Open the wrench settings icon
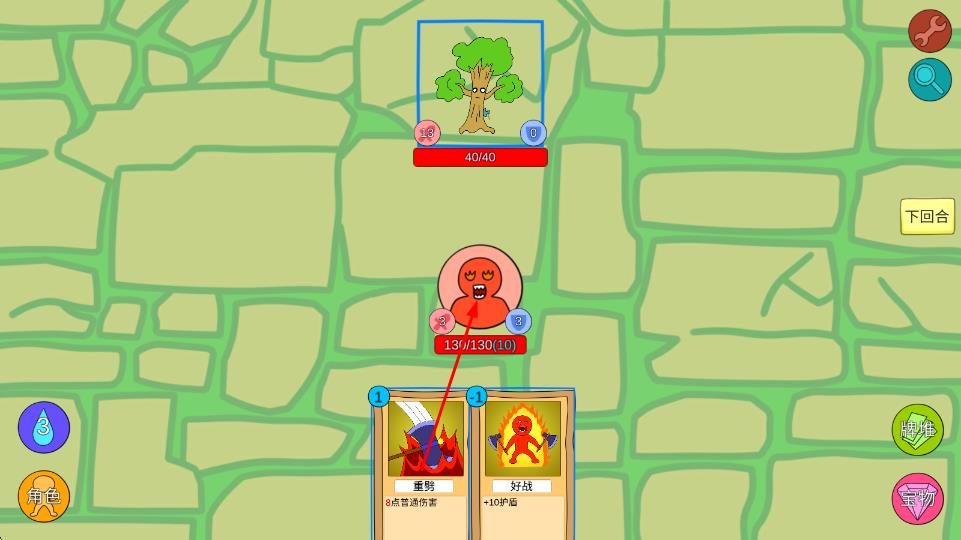 coord(929,31)
